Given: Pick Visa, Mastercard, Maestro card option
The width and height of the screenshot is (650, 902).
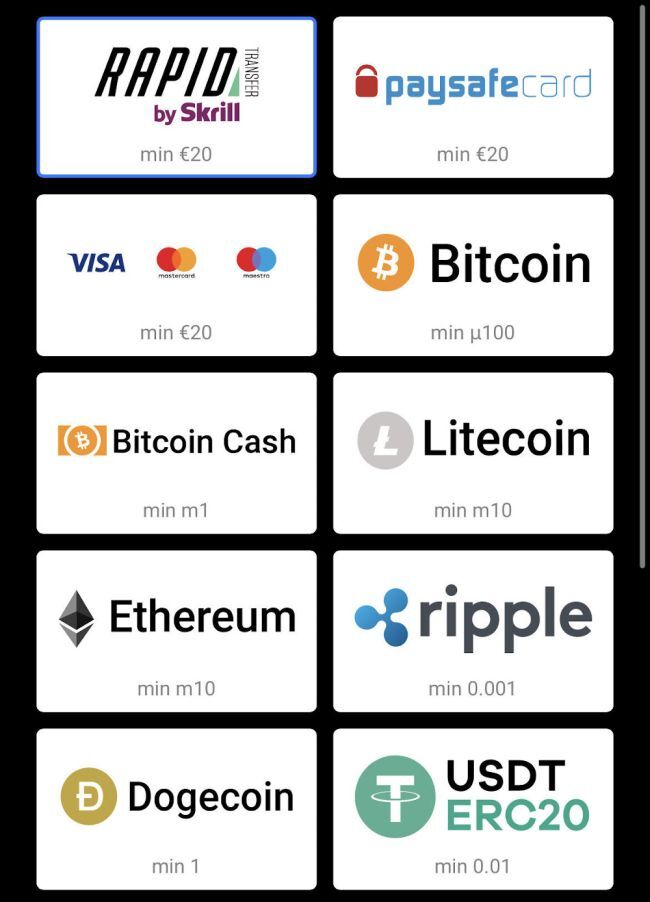Looking at the screenshot, I should [176, 275].
